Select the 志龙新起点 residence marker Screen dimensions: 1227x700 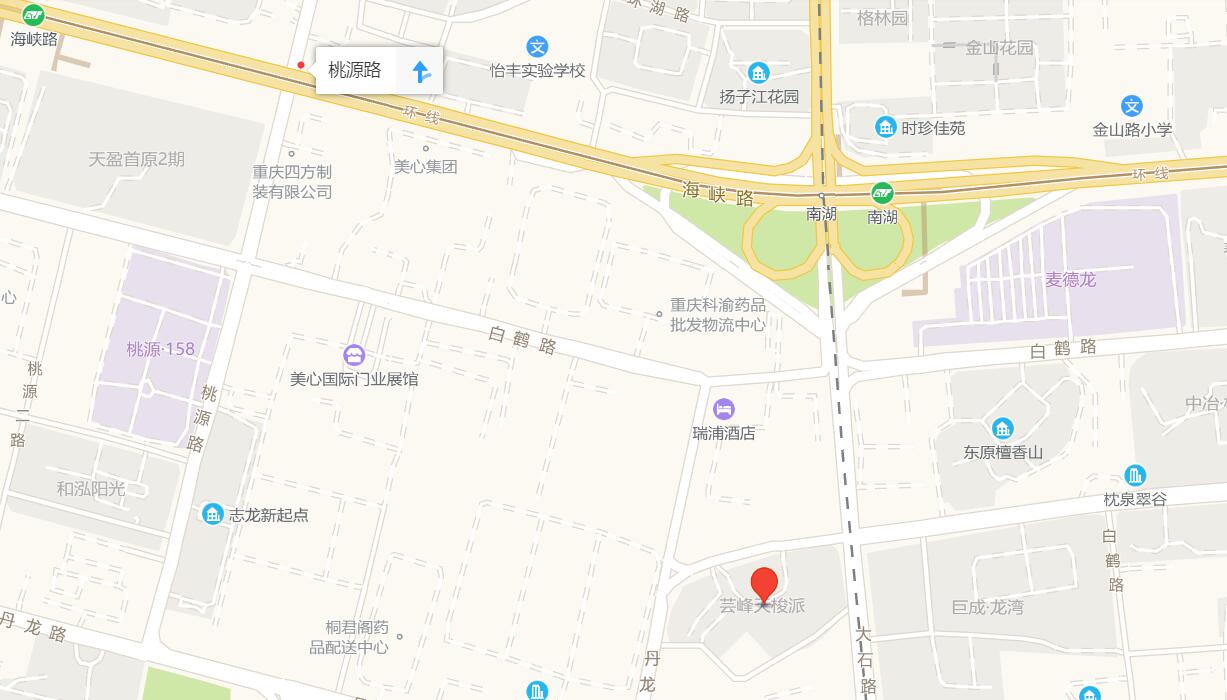212,514
